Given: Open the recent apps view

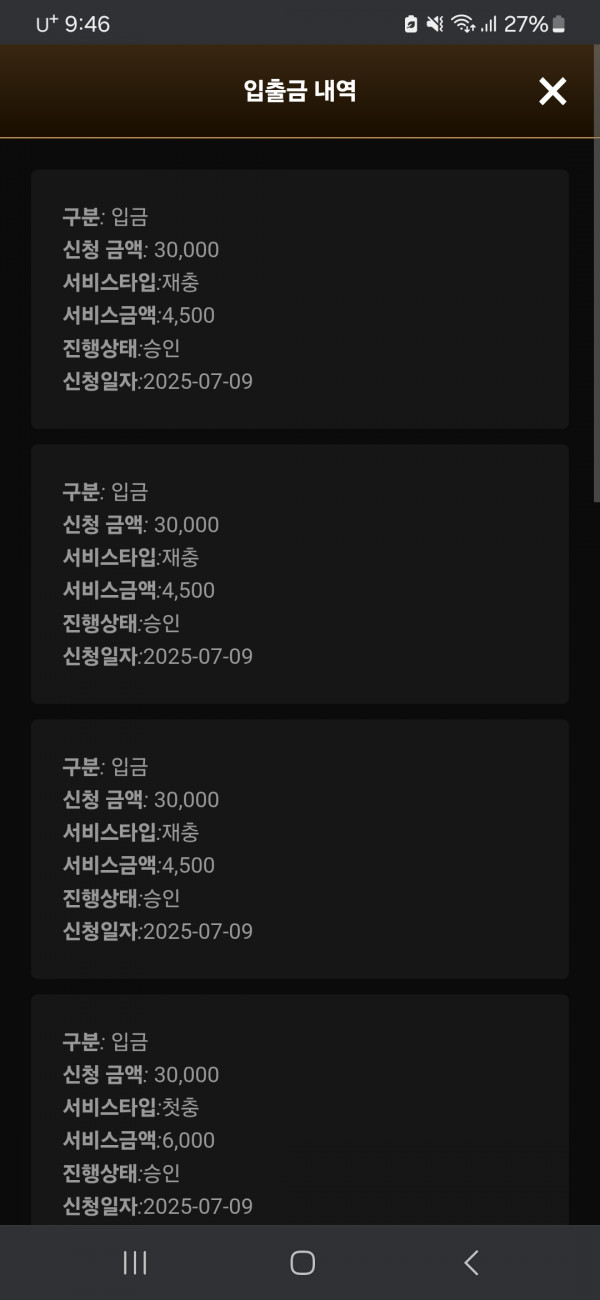Looking at the screenshot, I should click(135, 1262).
